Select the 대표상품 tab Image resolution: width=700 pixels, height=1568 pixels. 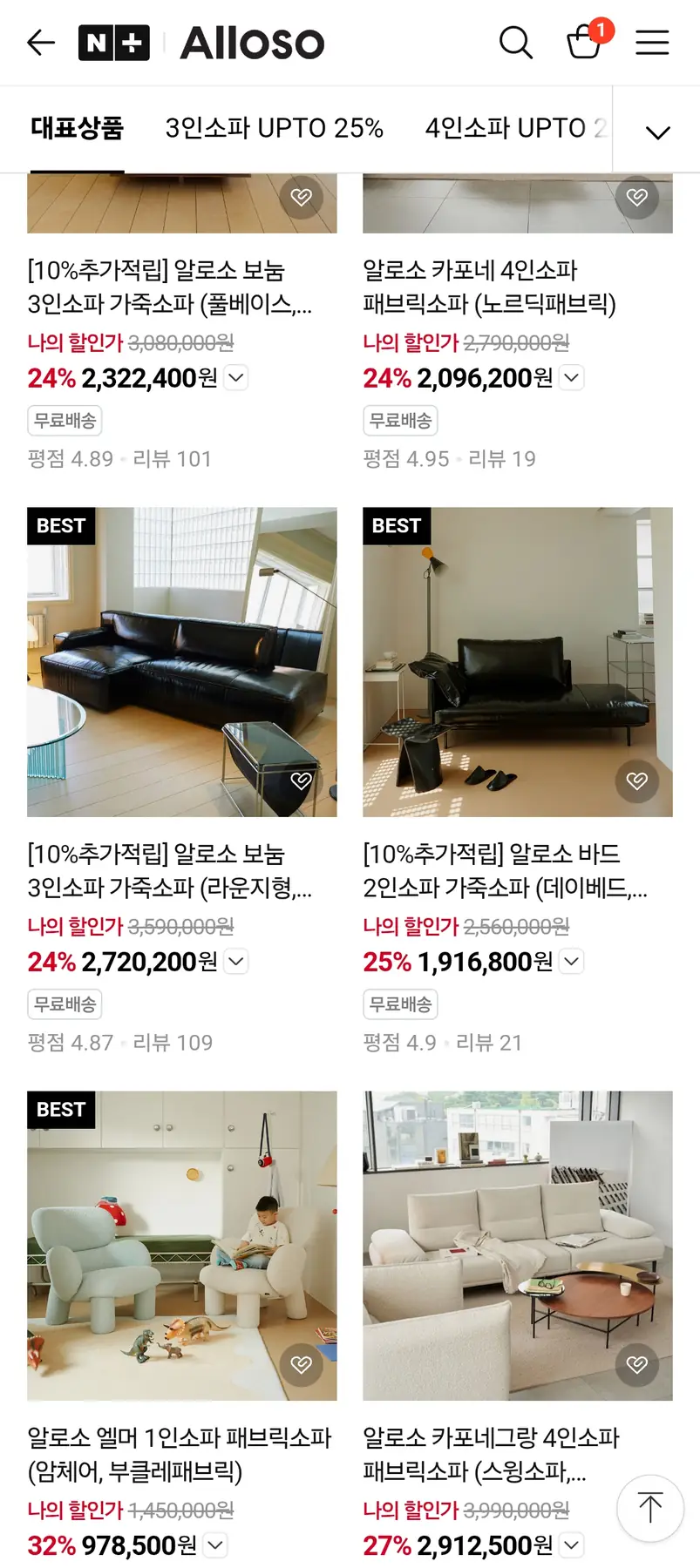click(x=77, y=128)
